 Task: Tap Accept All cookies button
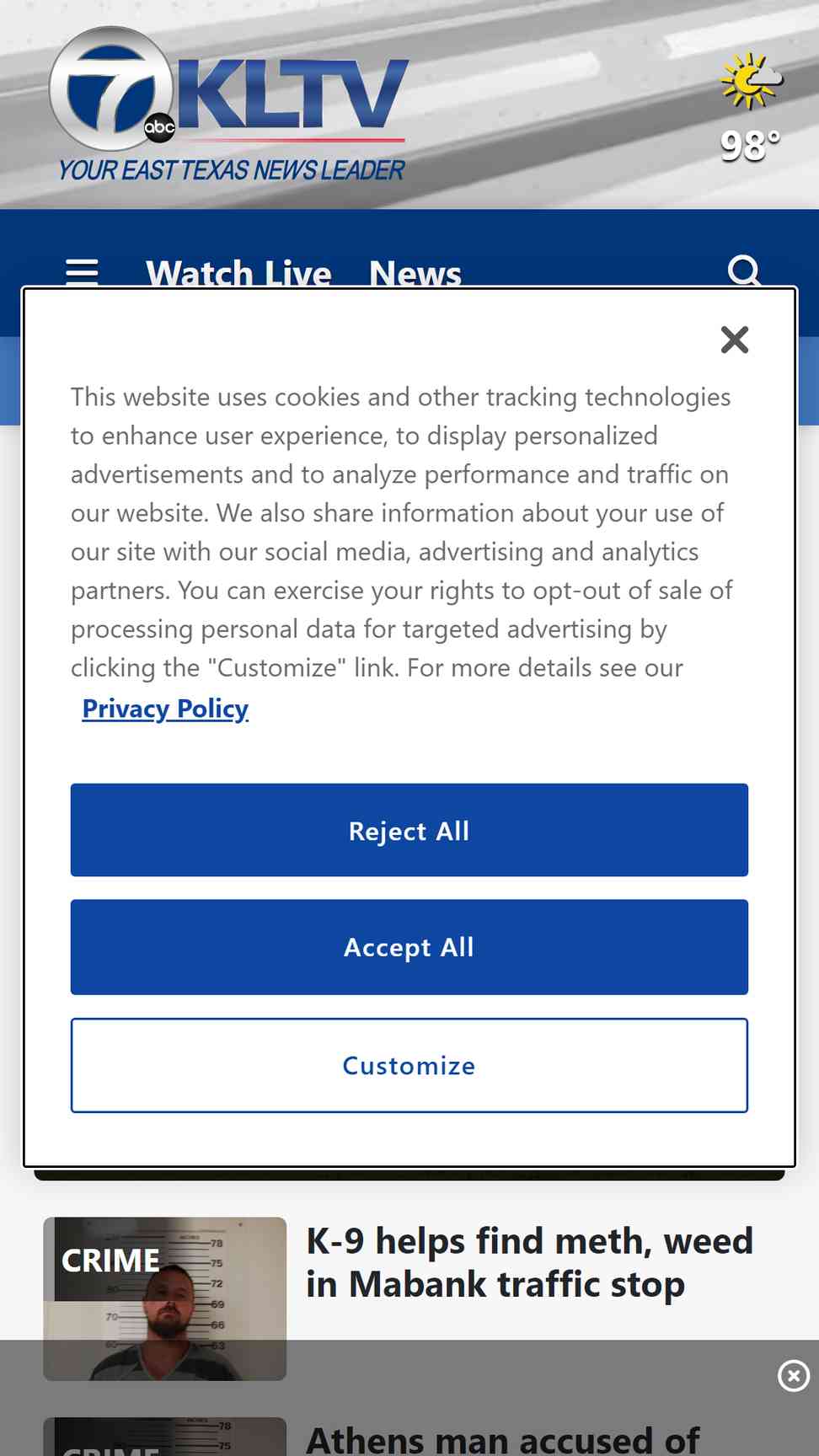point(409,947)
